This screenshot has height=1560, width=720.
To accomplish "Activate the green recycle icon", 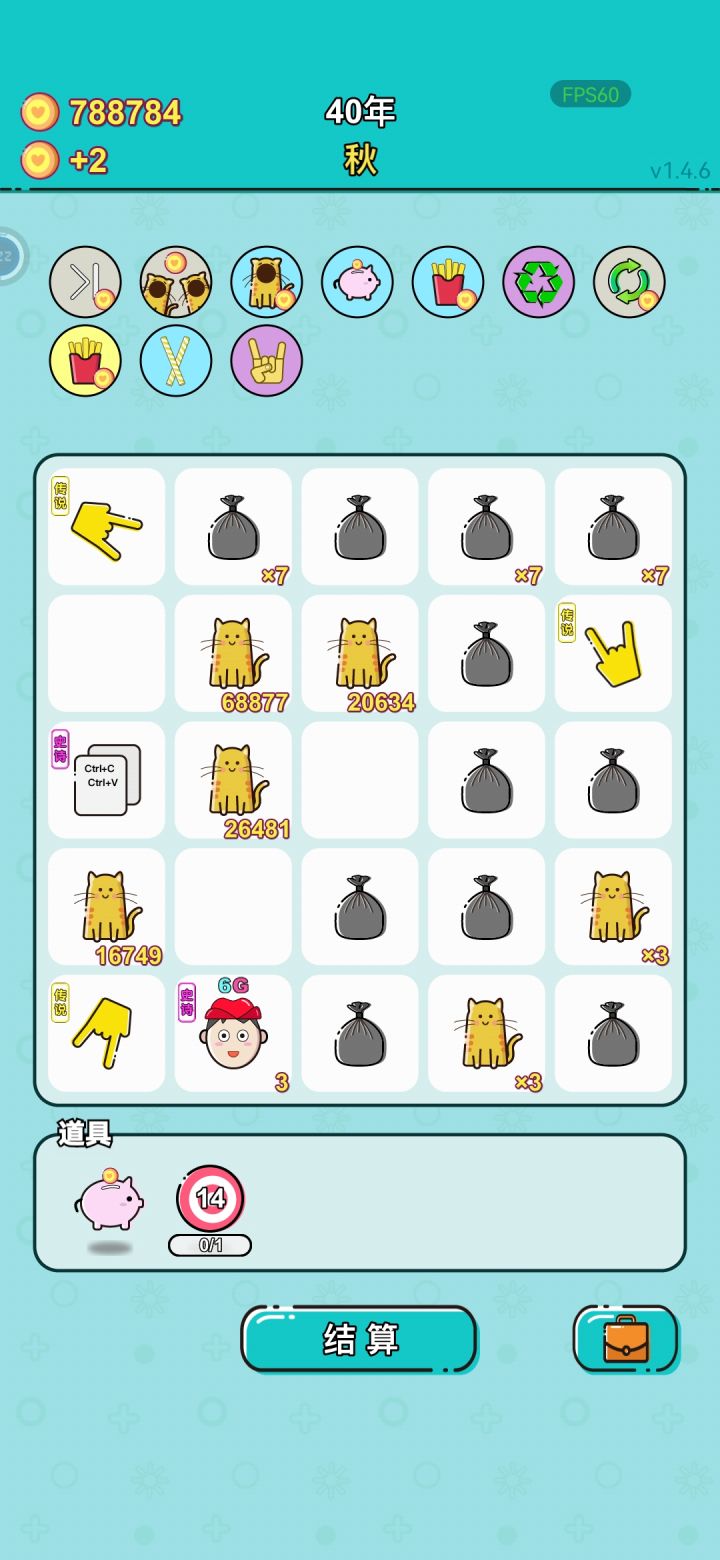I will (538, 282).
